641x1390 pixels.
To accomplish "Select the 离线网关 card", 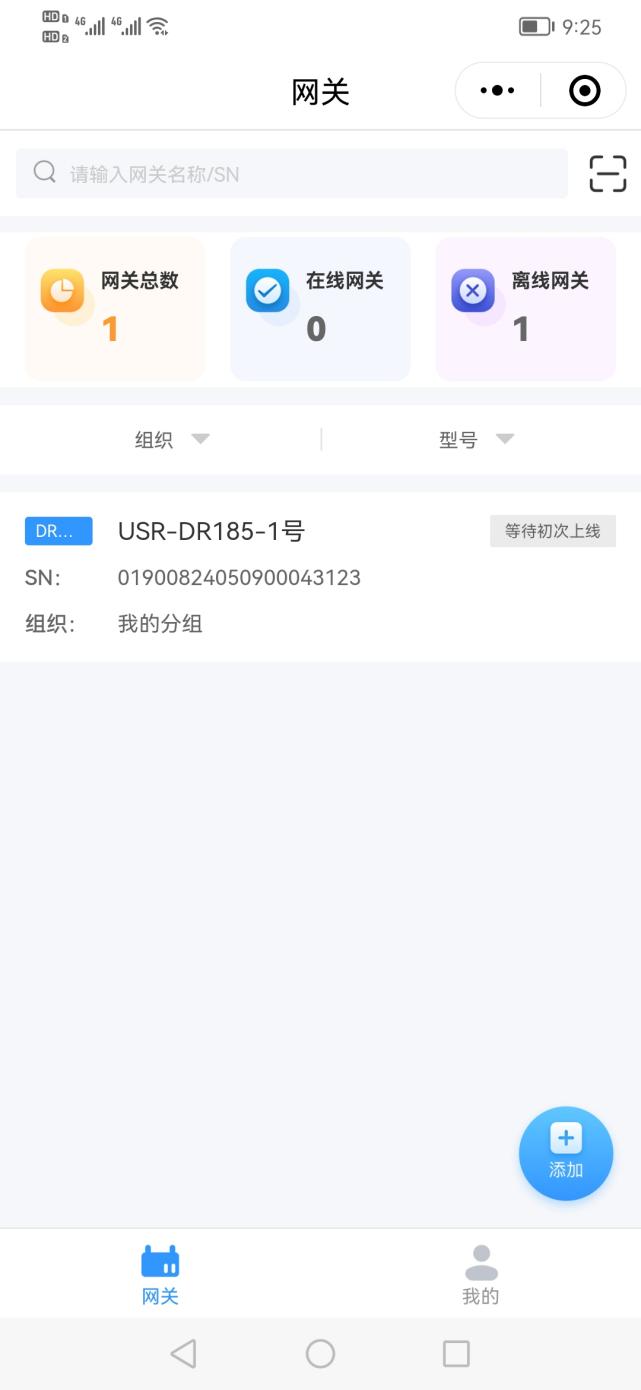I will click(525, 309).
